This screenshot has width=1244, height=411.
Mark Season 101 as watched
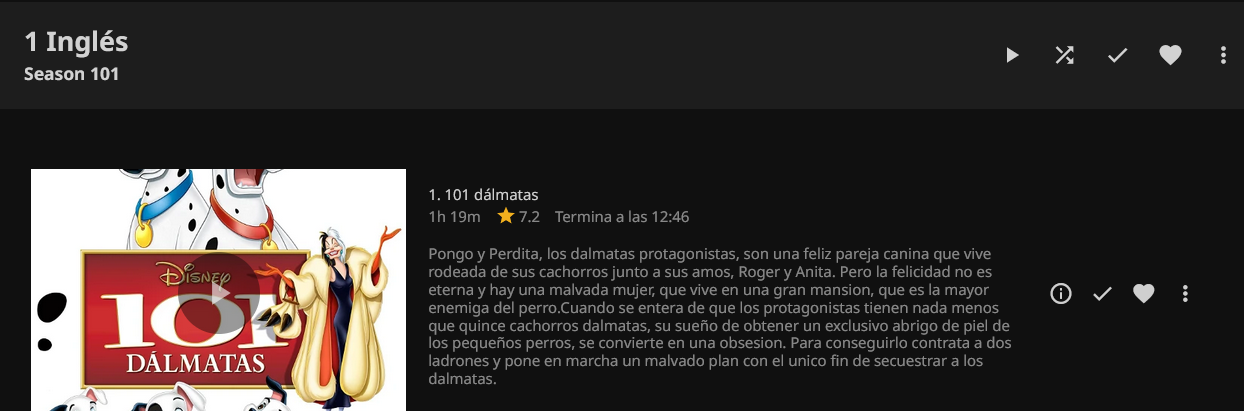1118,55
